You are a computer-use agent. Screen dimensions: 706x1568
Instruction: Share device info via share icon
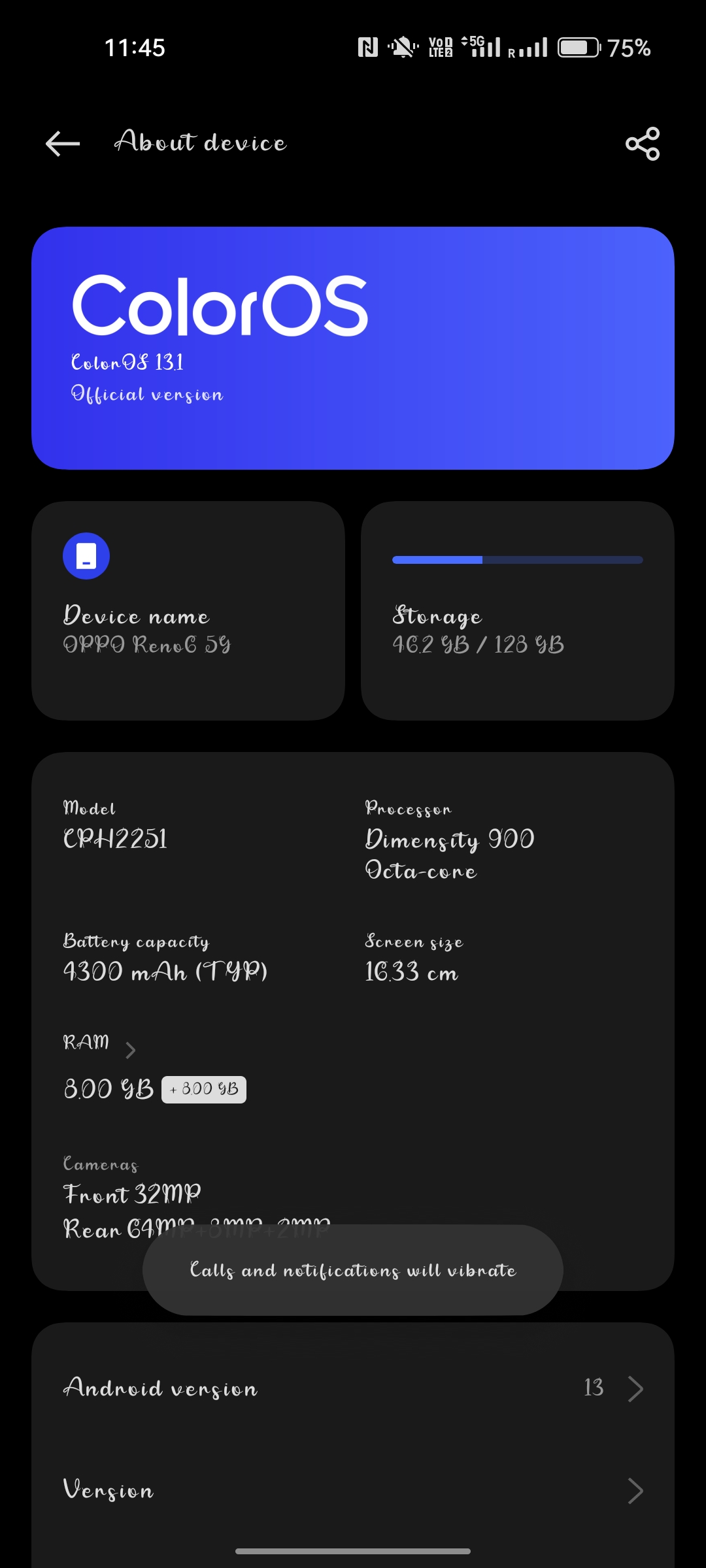(x=643, y=144)
